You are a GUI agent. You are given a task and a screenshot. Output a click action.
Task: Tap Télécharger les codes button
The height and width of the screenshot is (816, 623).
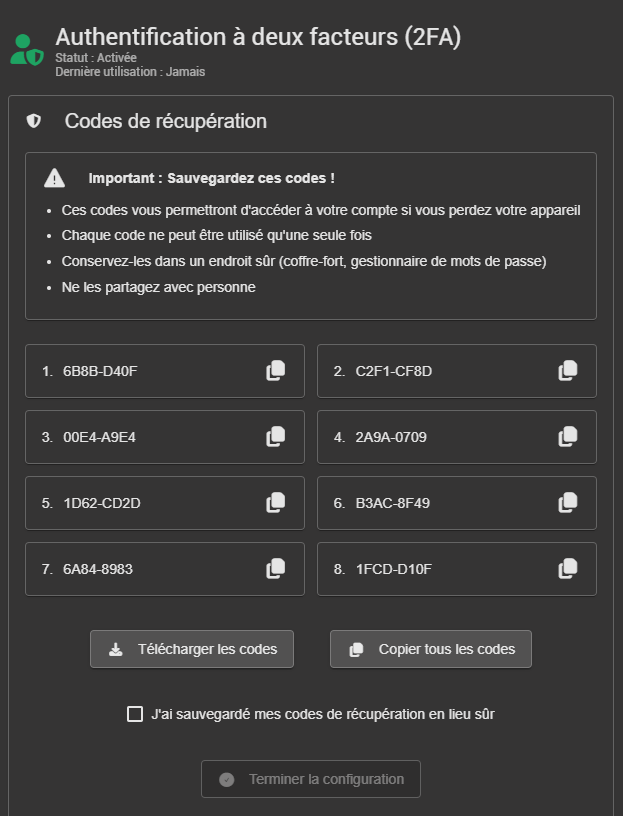pos(192,649)
